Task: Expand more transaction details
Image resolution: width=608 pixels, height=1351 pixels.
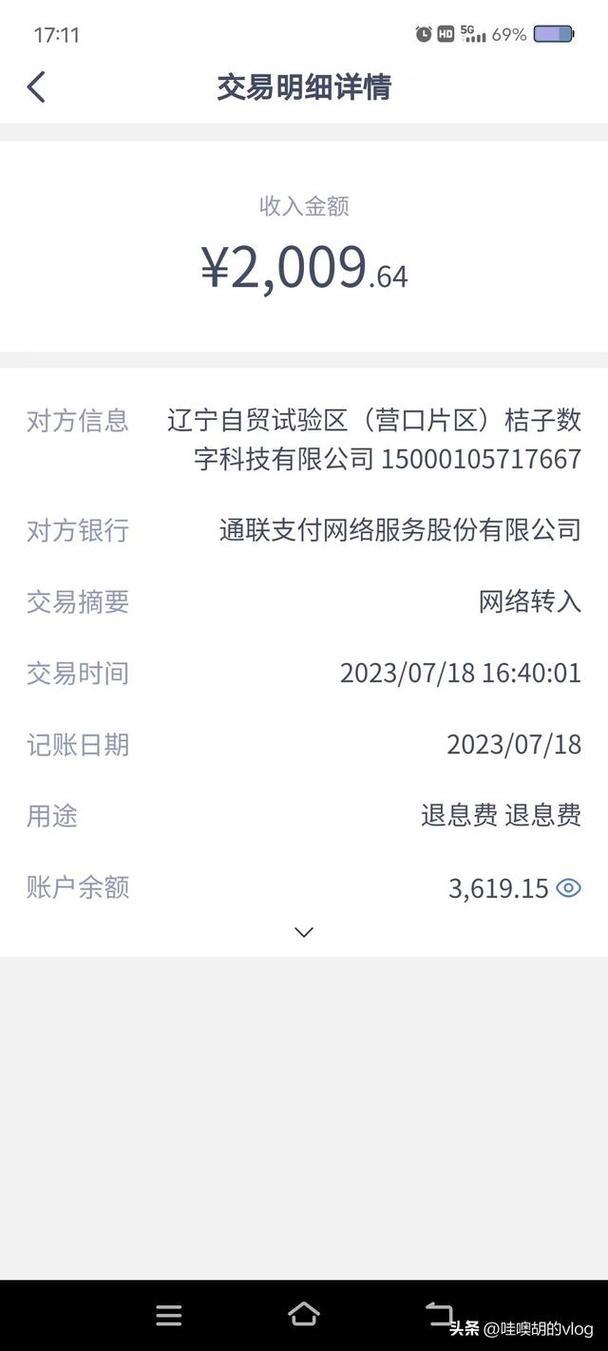Action: click(304, 932)
